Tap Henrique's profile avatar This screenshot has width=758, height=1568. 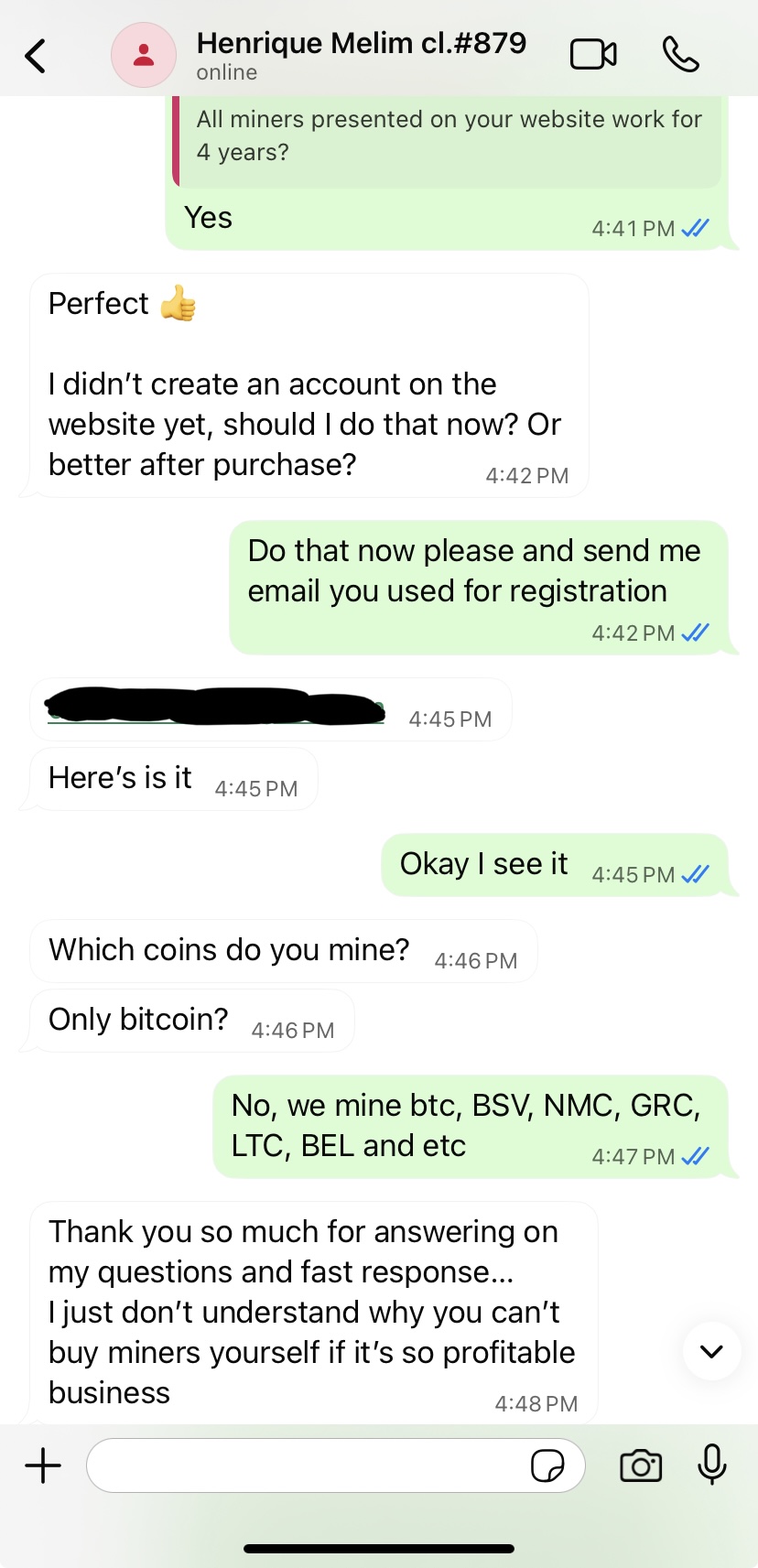tap(144, 56)
